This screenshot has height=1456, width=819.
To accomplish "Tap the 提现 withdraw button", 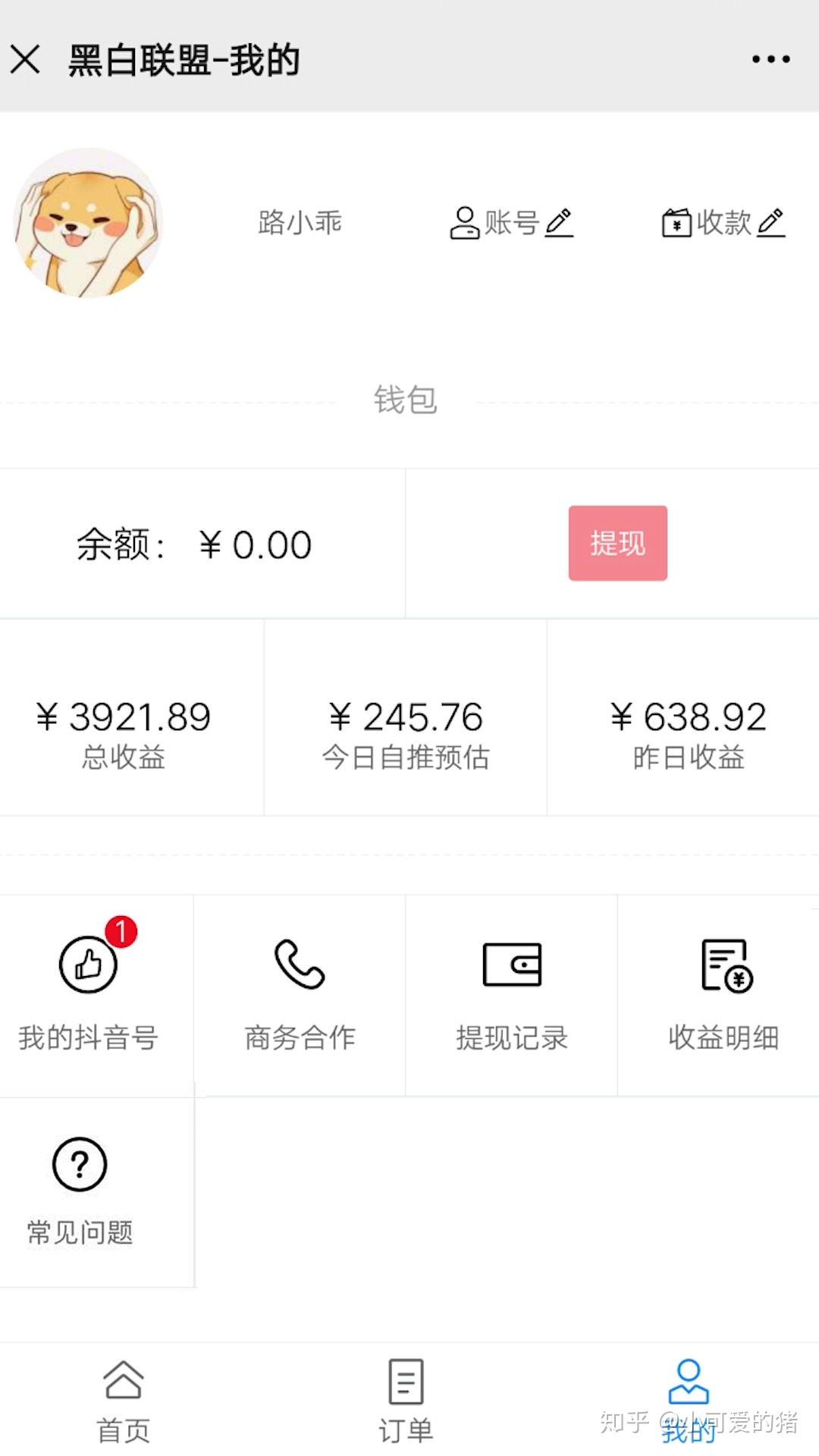I will click(x=617, y=543).
